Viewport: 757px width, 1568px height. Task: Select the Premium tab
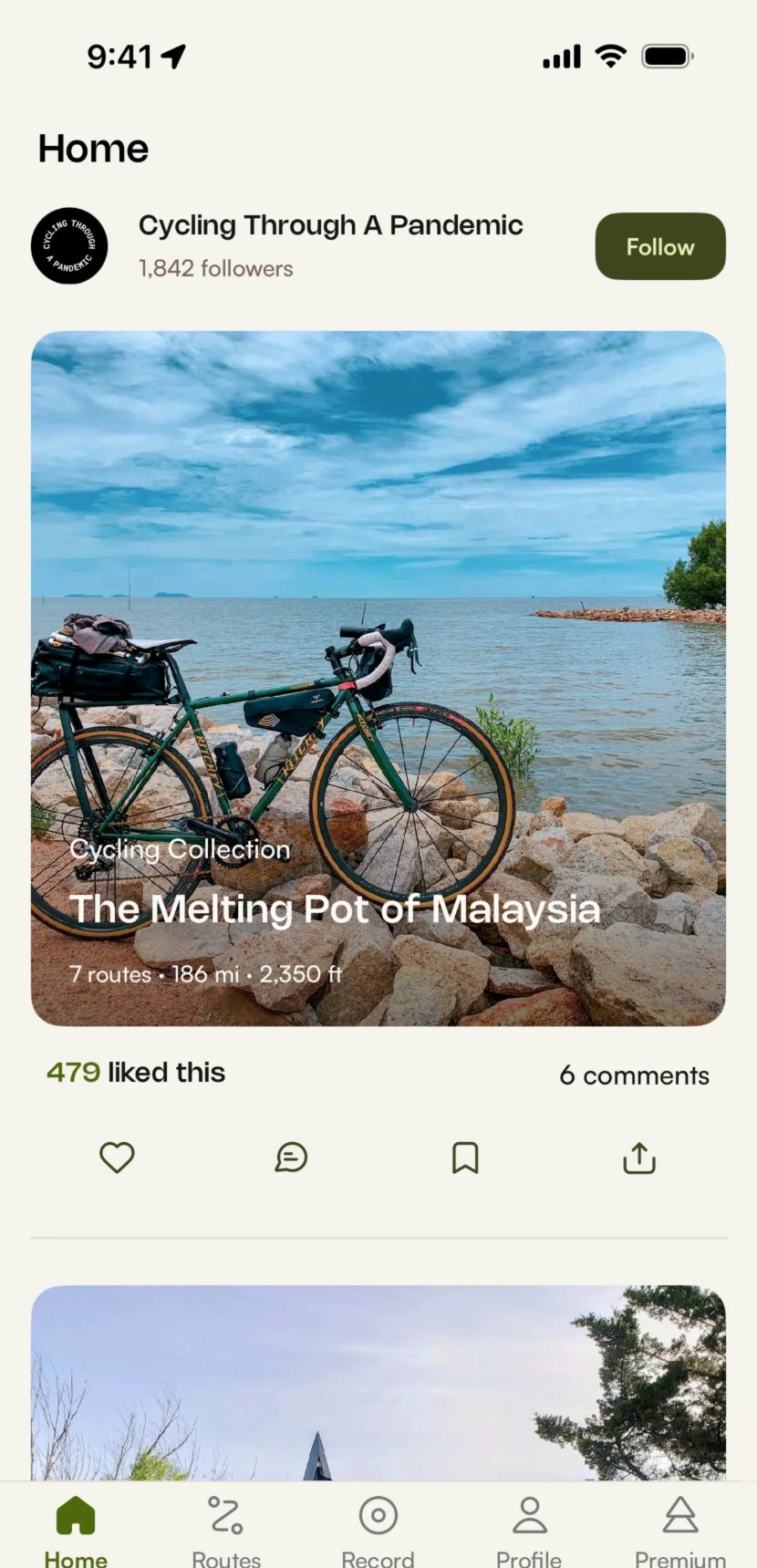pos(680,1528)
